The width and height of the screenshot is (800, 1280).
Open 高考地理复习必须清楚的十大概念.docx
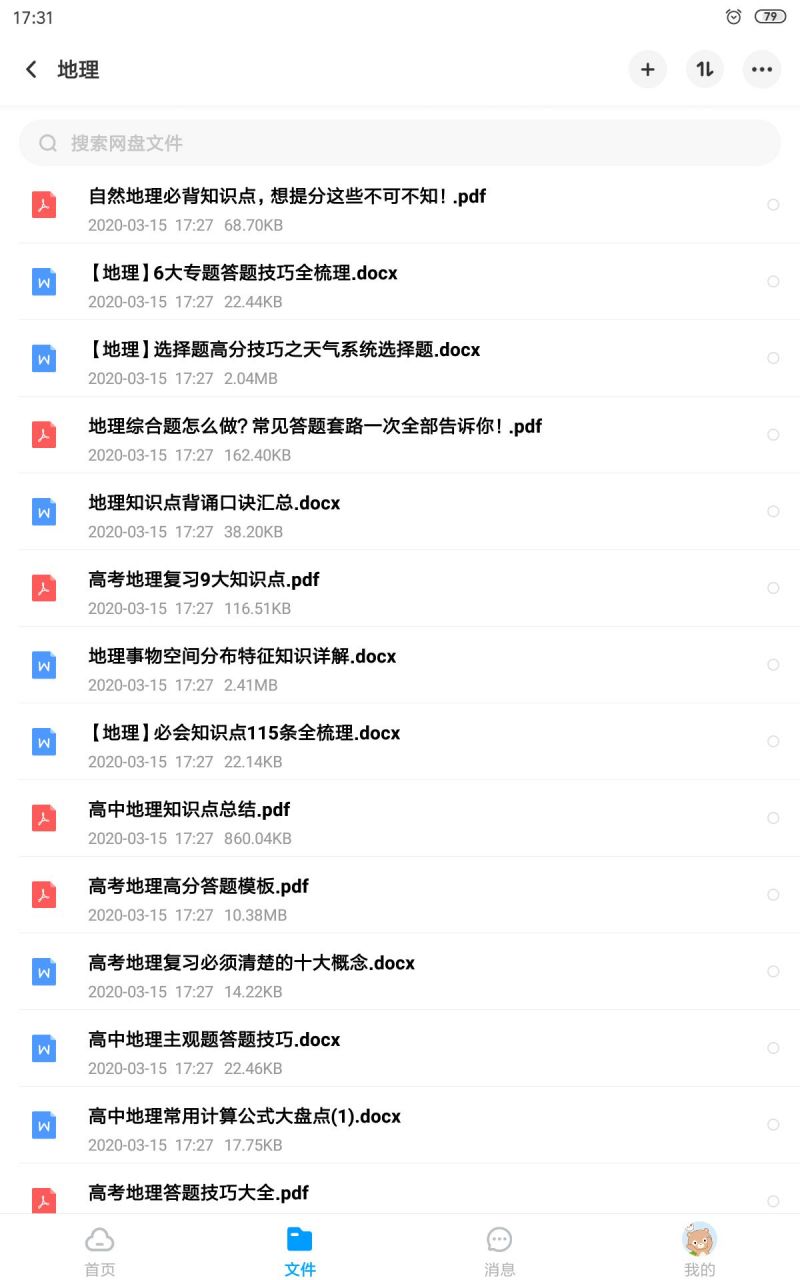coord(400,972)
